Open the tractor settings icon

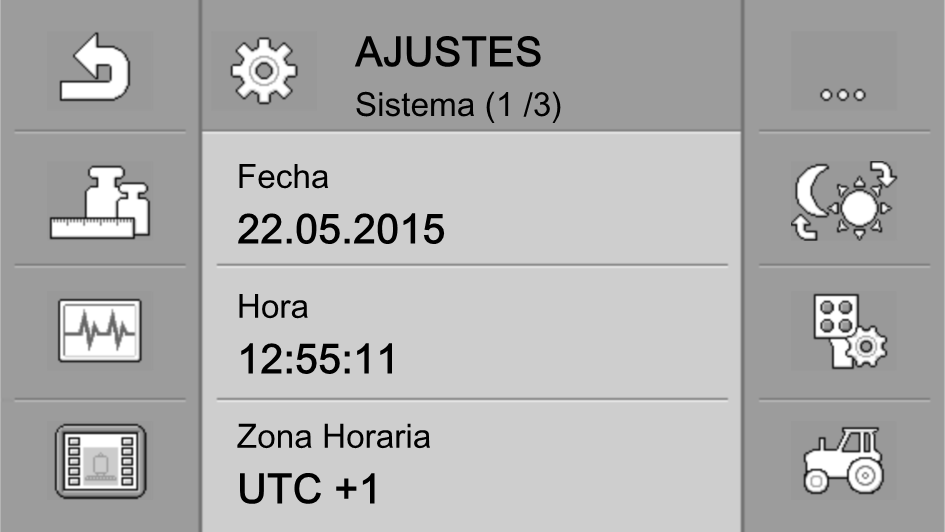click(843, 460)
